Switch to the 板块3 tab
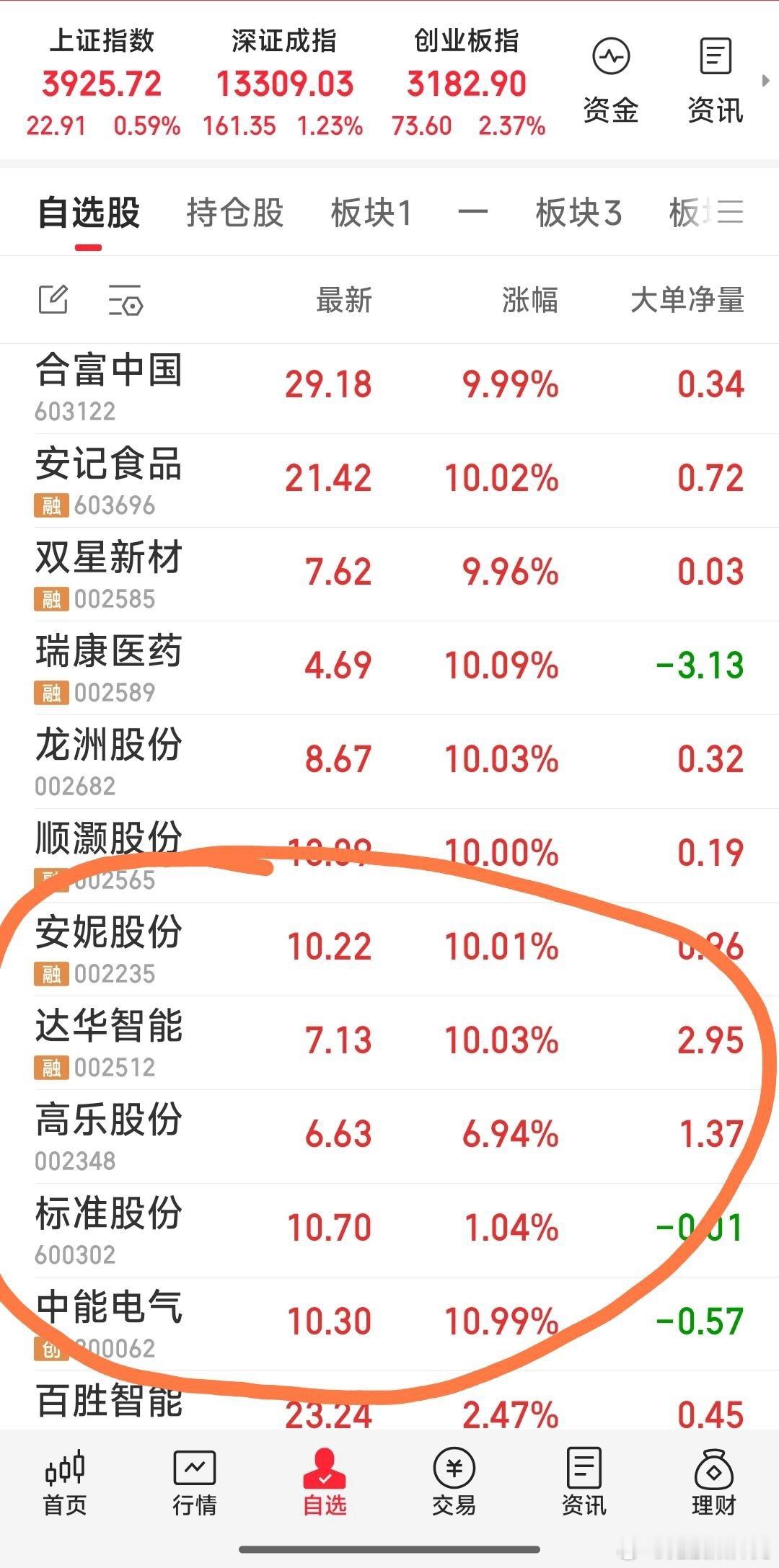 579,213
